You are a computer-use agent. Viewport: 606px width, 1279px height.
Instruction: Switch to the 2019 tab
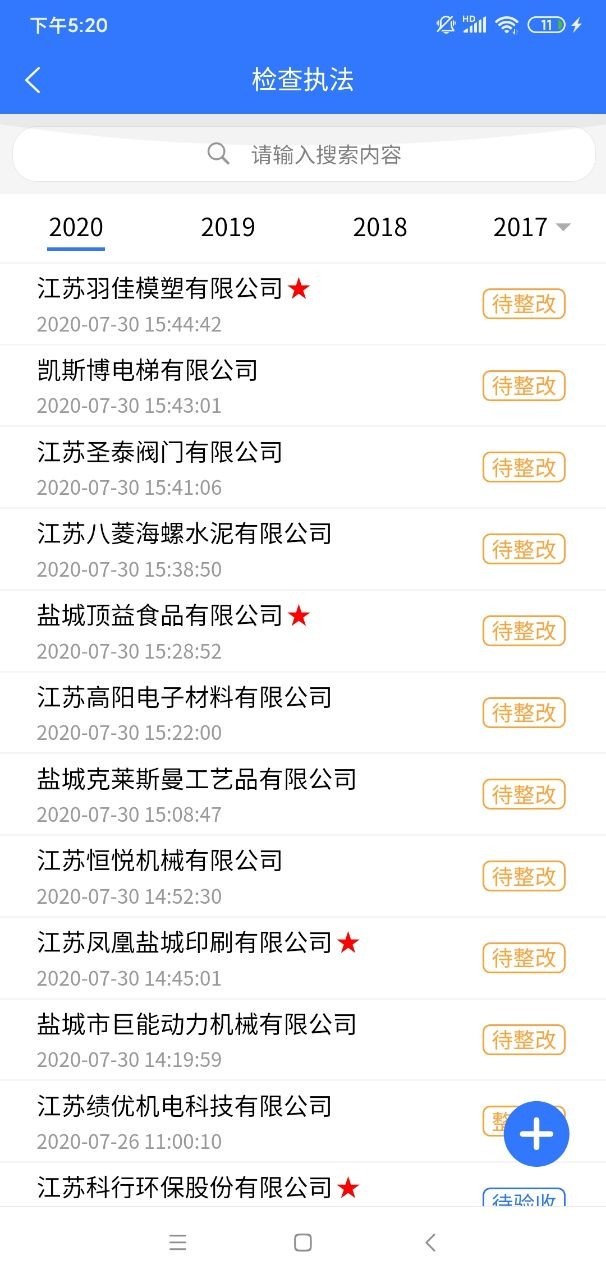coord(228,227)
